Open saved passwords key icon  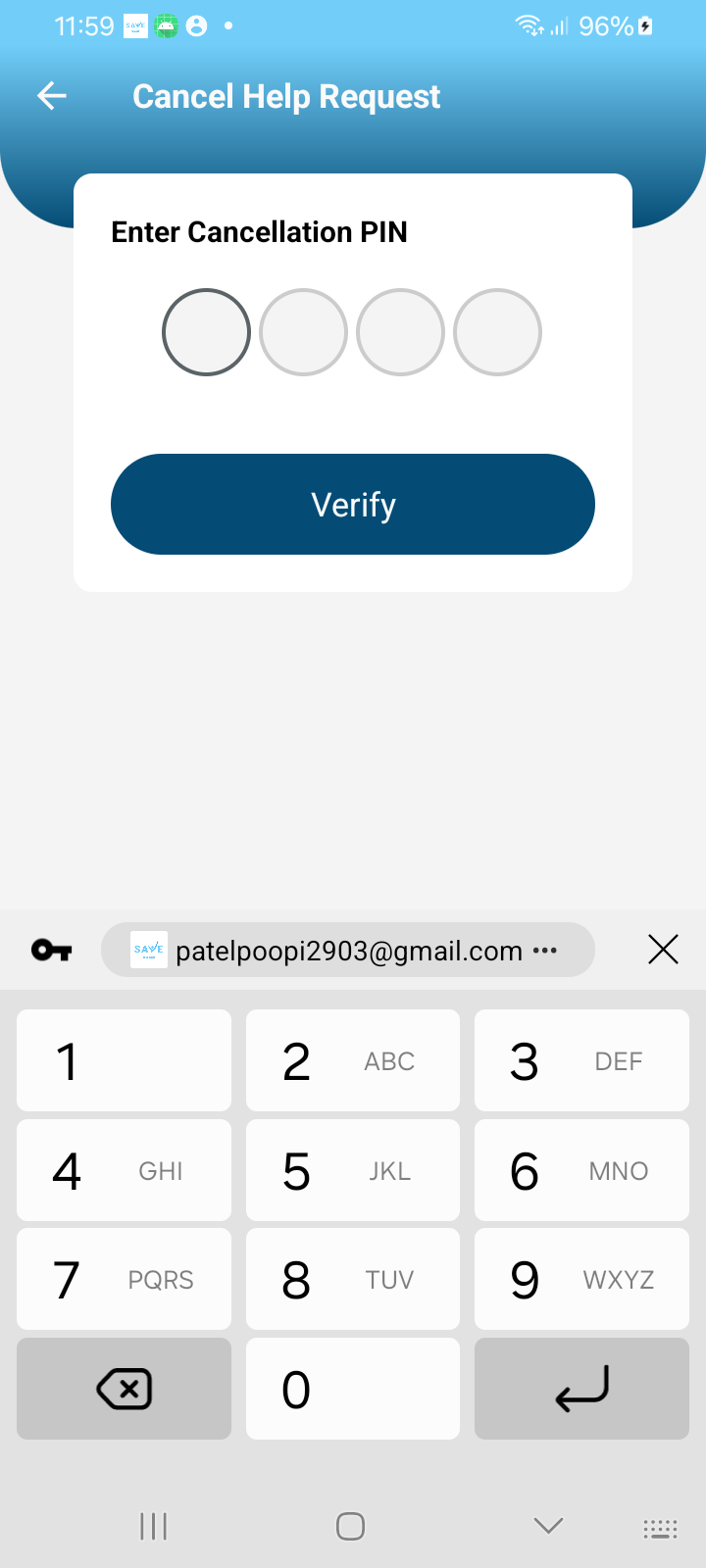click(51, 950)
